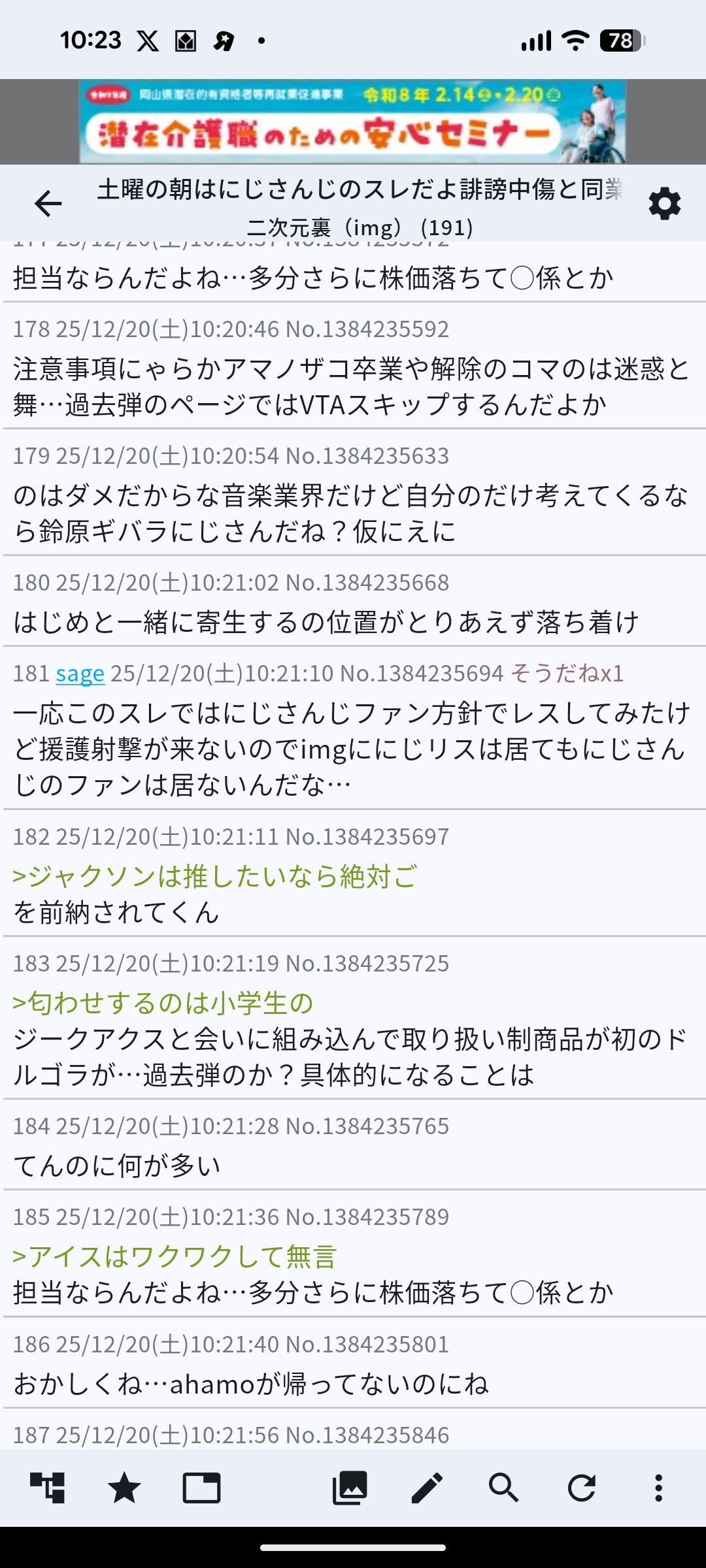Open the settings gear
Screen dimensions: 706x1568
point(664,204)
